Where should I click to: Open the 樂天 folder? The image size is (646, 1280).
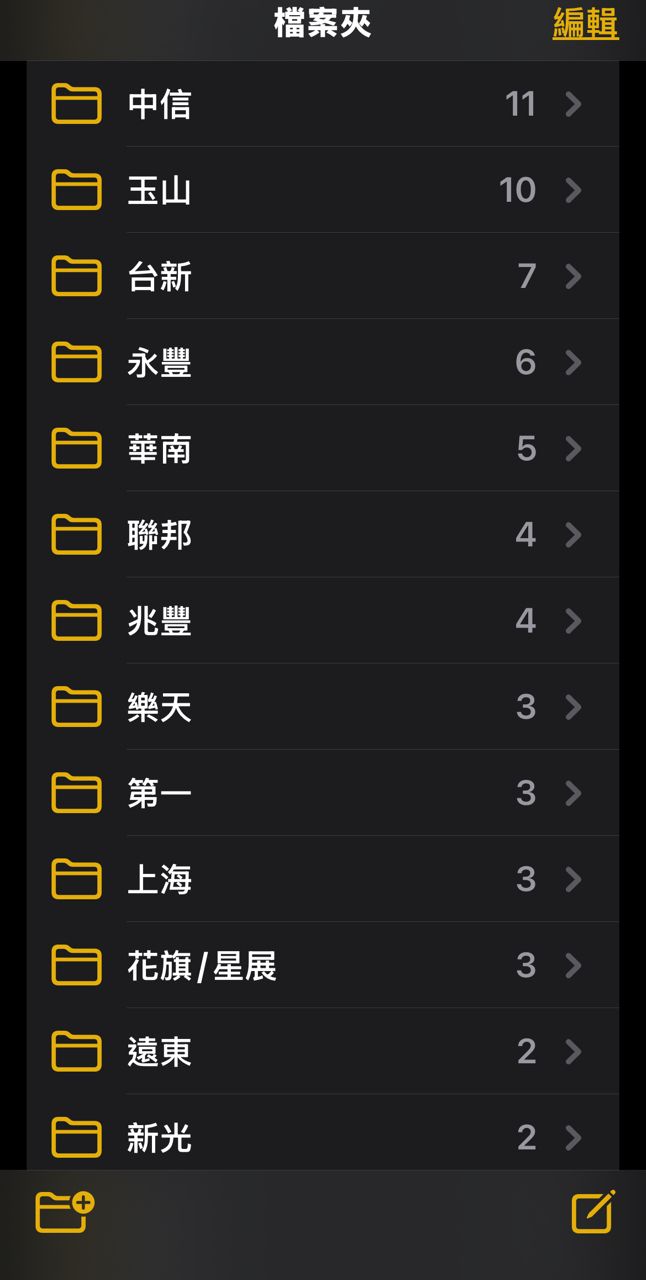322,706
